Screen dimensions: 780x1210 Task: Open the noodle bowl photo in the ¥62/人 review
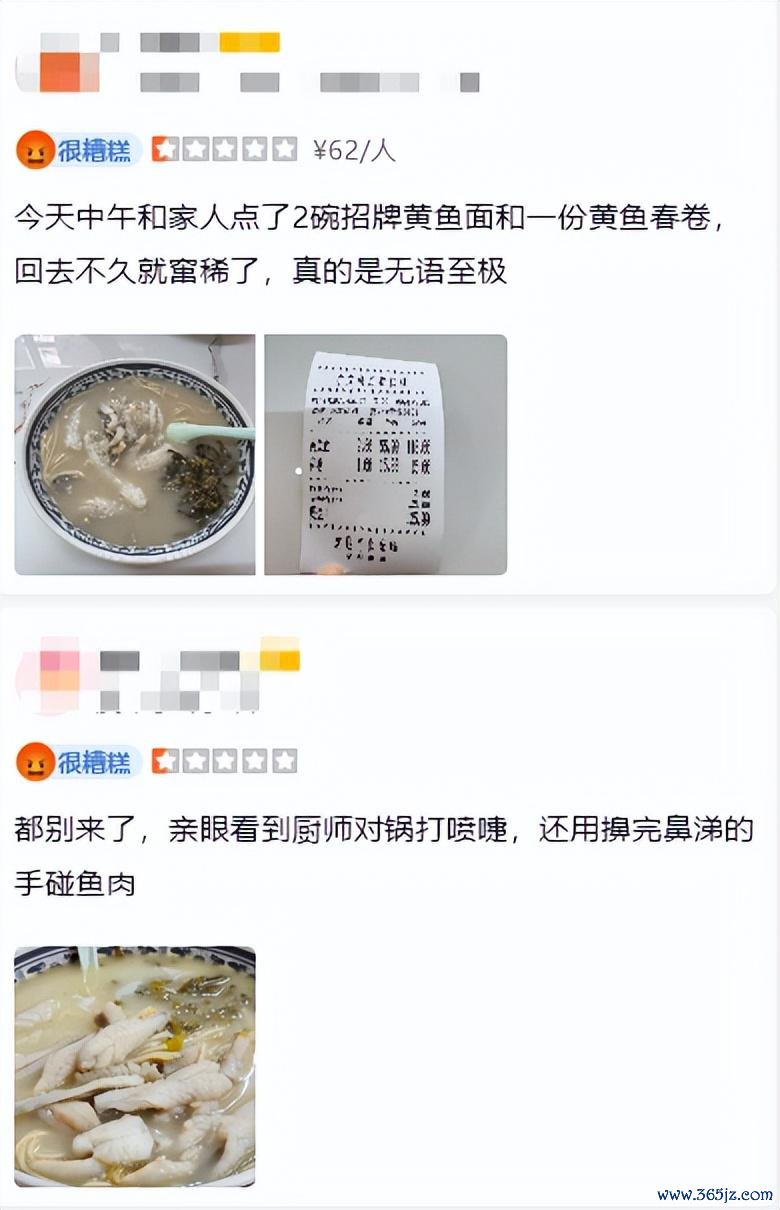(x=135, y=455)
